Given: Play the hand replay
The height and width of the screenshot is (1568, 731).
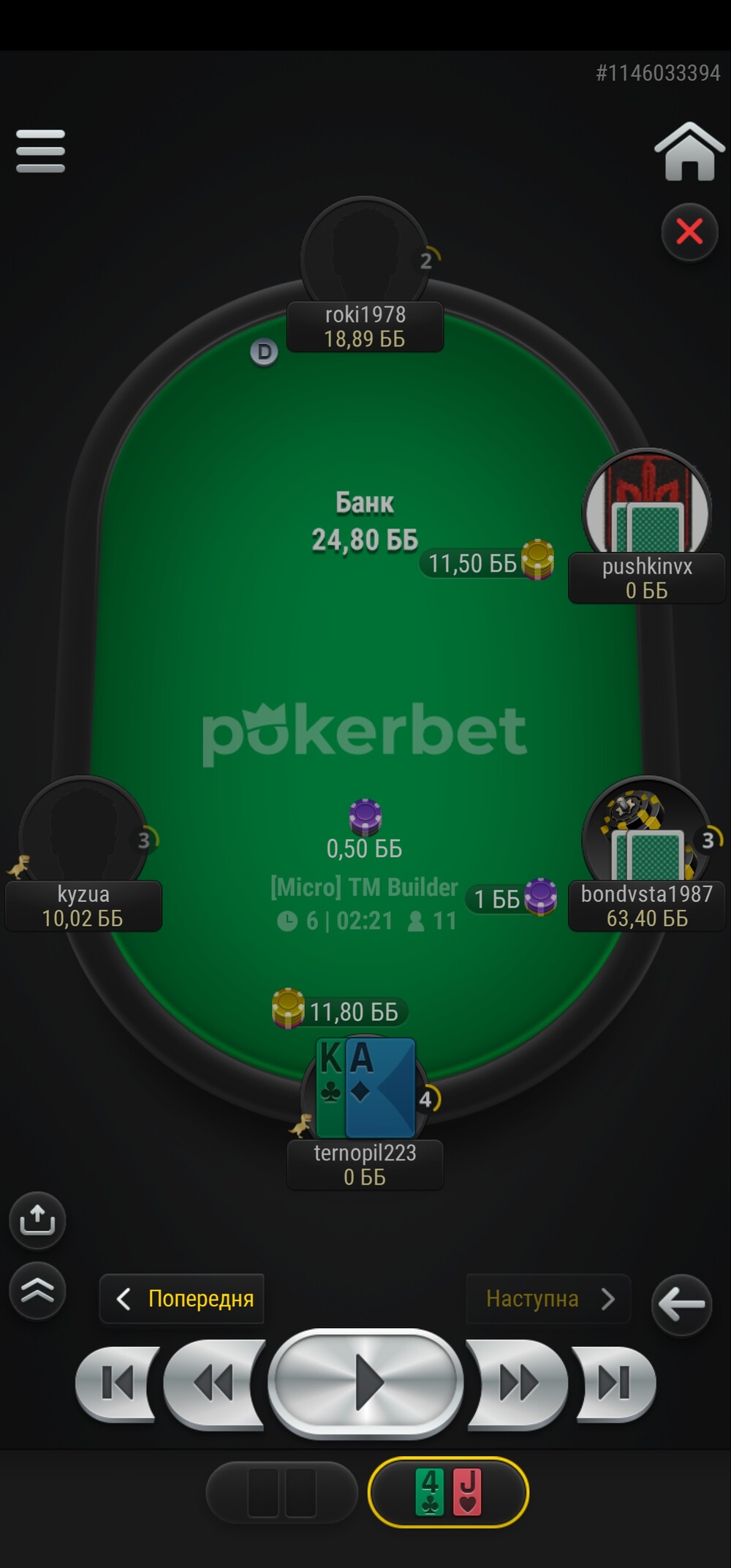Looking at the screenshot, I should pyautogui.click(x=365, y=1382).
